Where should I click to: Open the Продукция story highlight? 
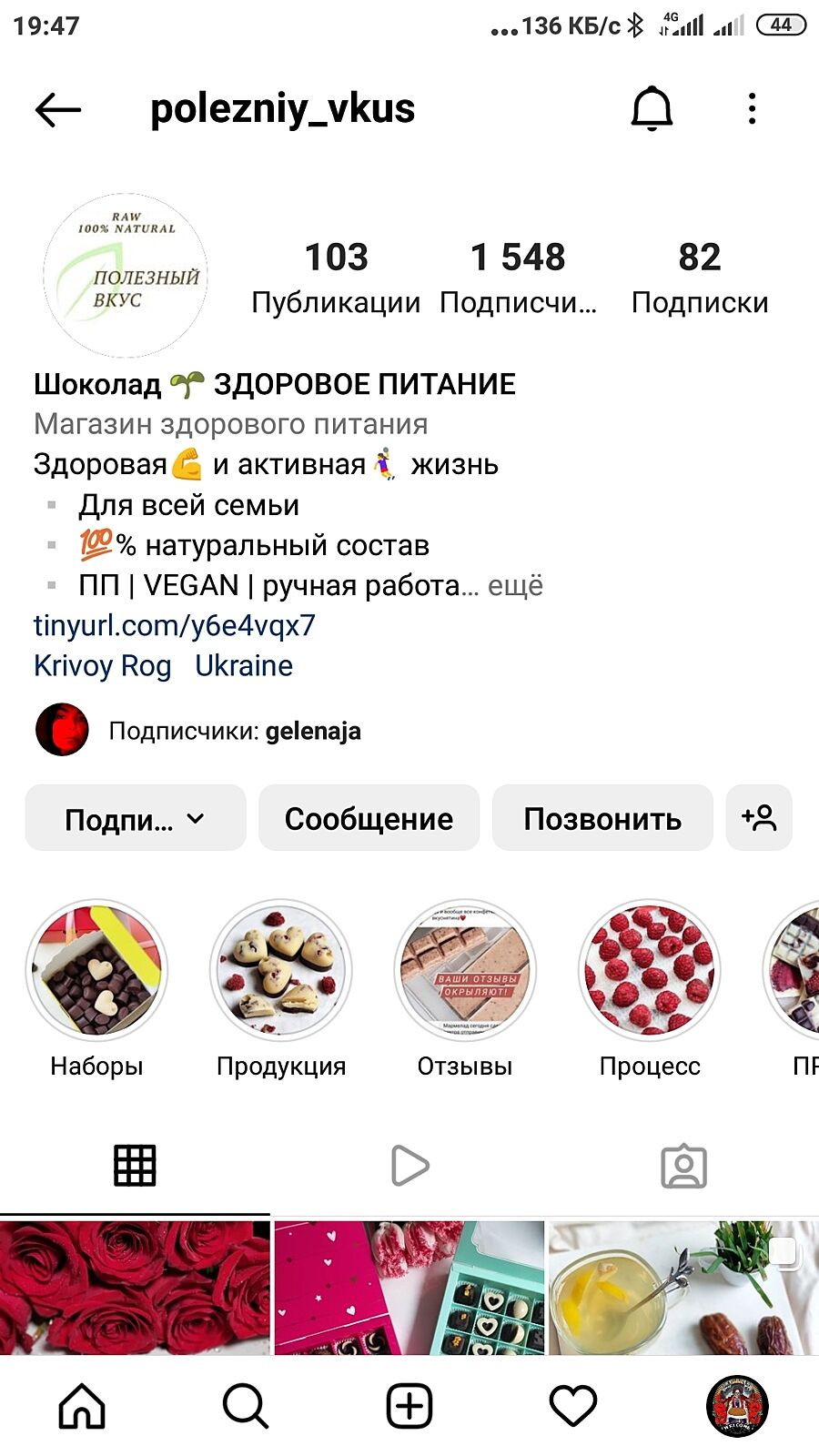tap(281, 971)
